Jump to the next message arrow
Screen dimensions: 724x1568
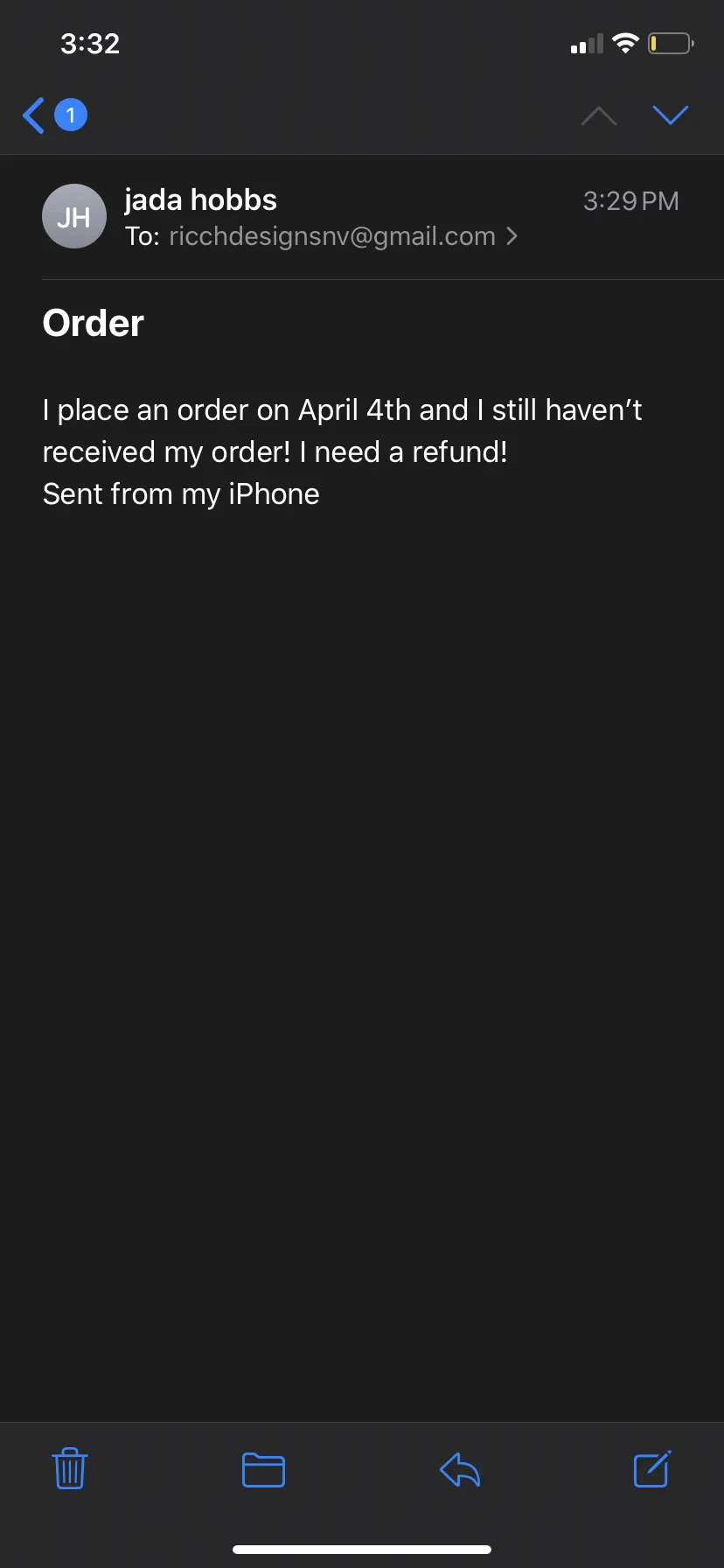(x=671, y=115)
